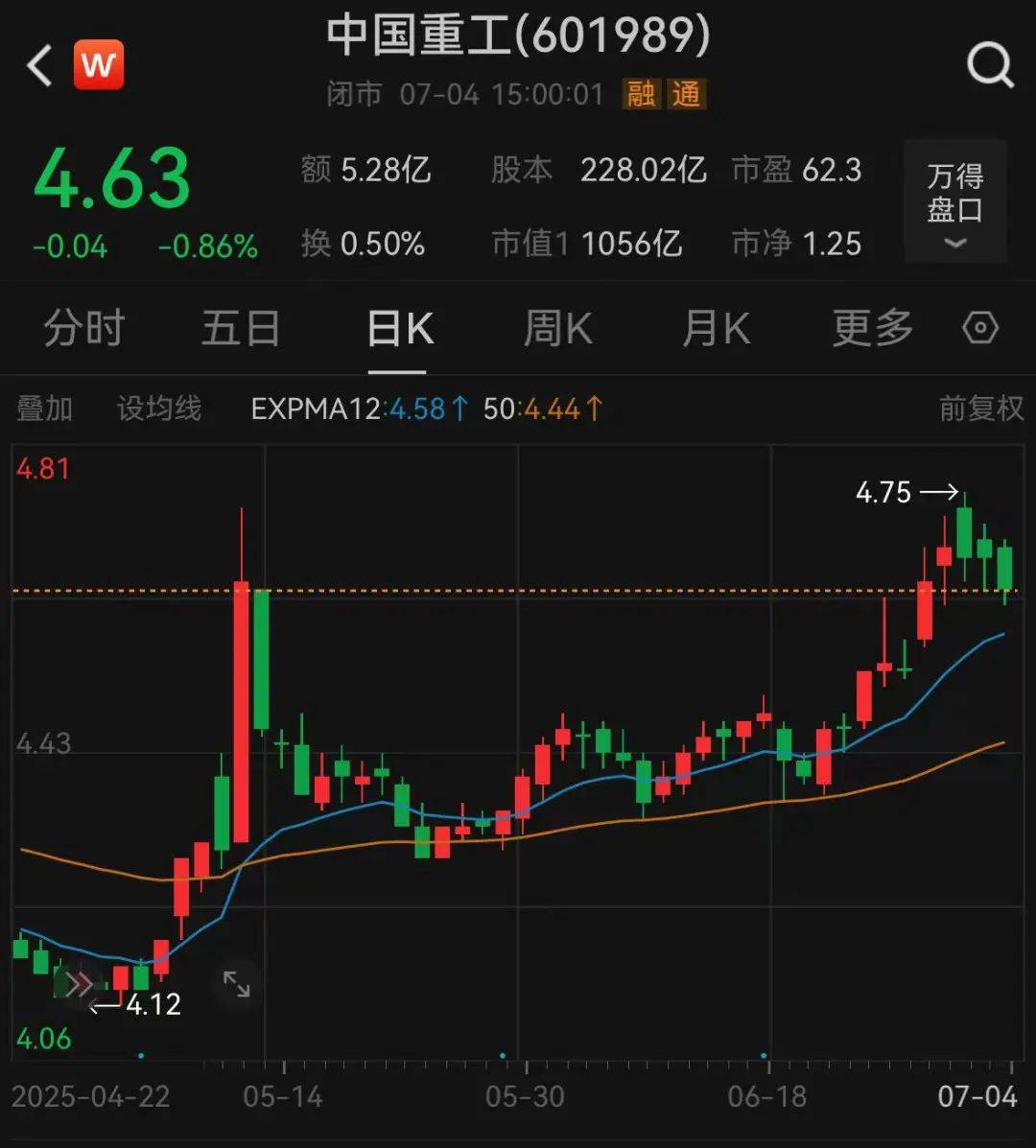Toggle the 叠加 overlay mode

tap(42, 408)
